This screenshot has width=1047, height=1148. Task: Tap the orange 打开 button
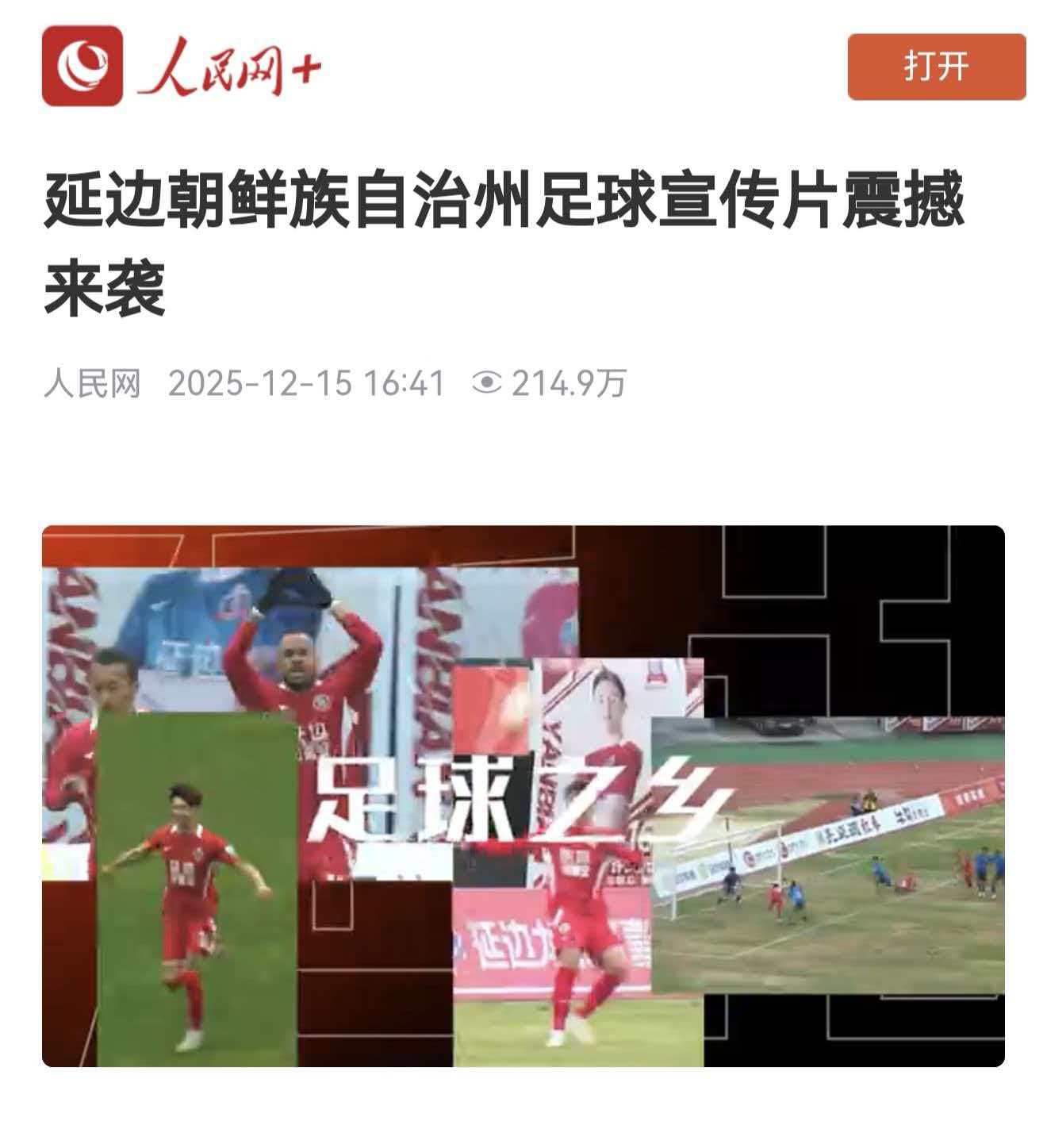tap(936, 67)
